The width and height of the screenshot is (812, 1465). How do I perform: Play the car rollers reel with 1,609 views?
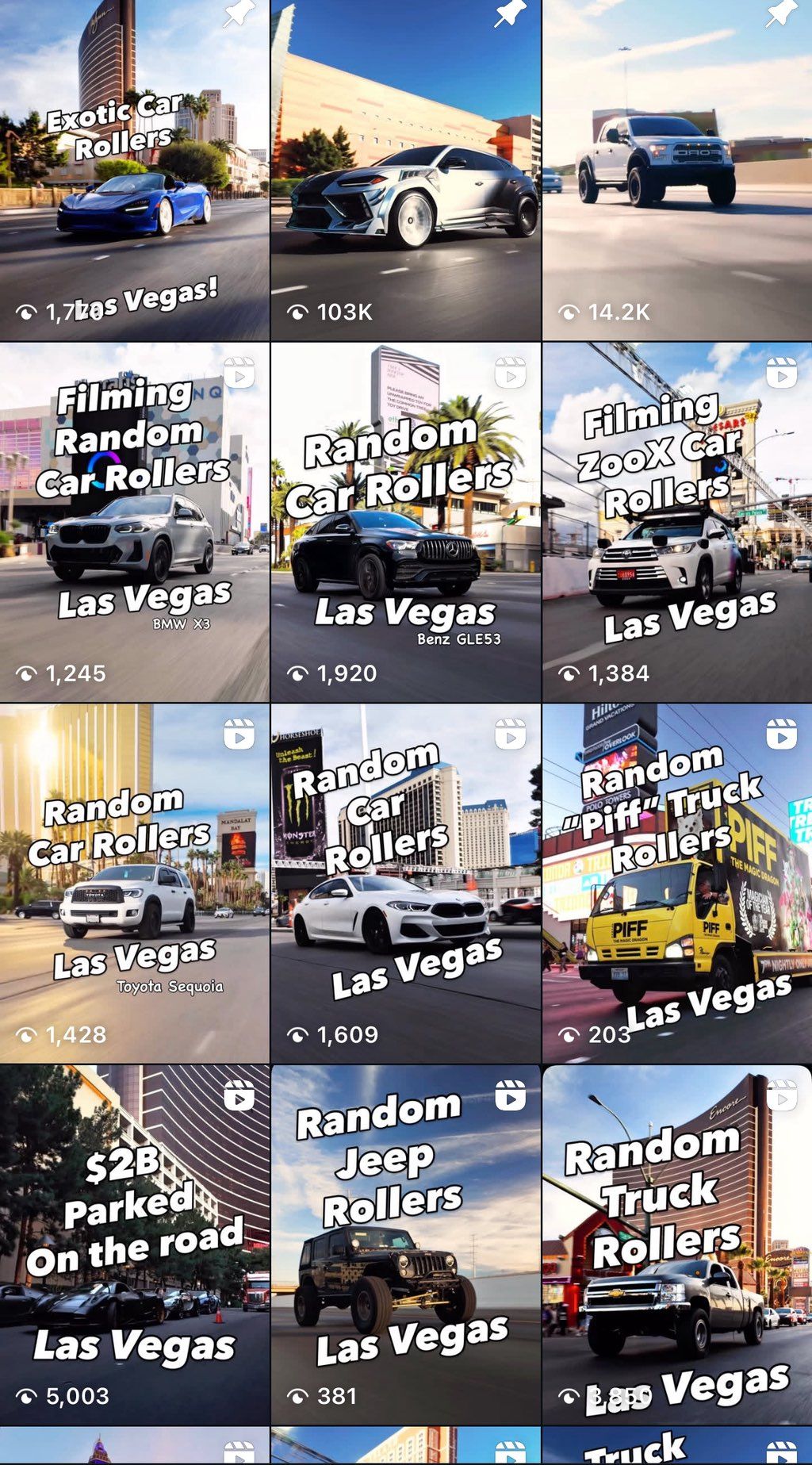click(406, 883)
